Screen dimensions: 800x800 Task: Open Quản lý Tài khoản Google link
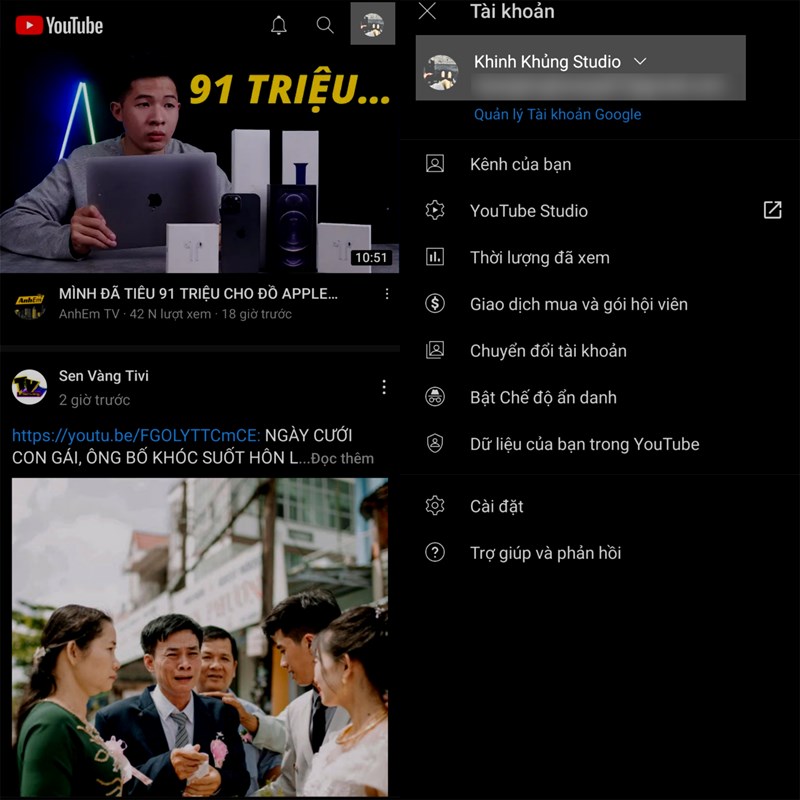(x=557, y=114)
